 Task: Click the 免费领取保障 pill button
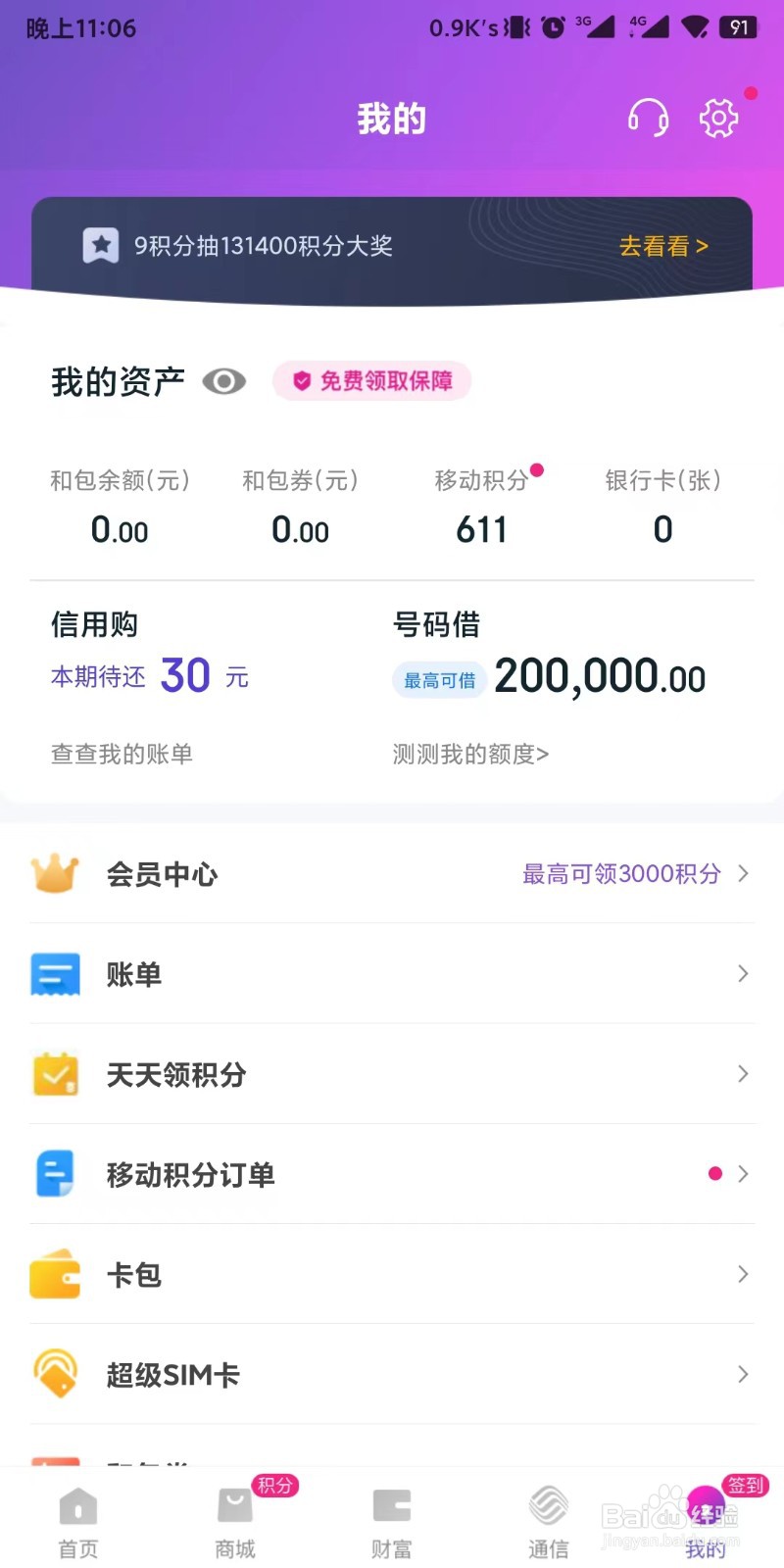click(x=372, y=381)
